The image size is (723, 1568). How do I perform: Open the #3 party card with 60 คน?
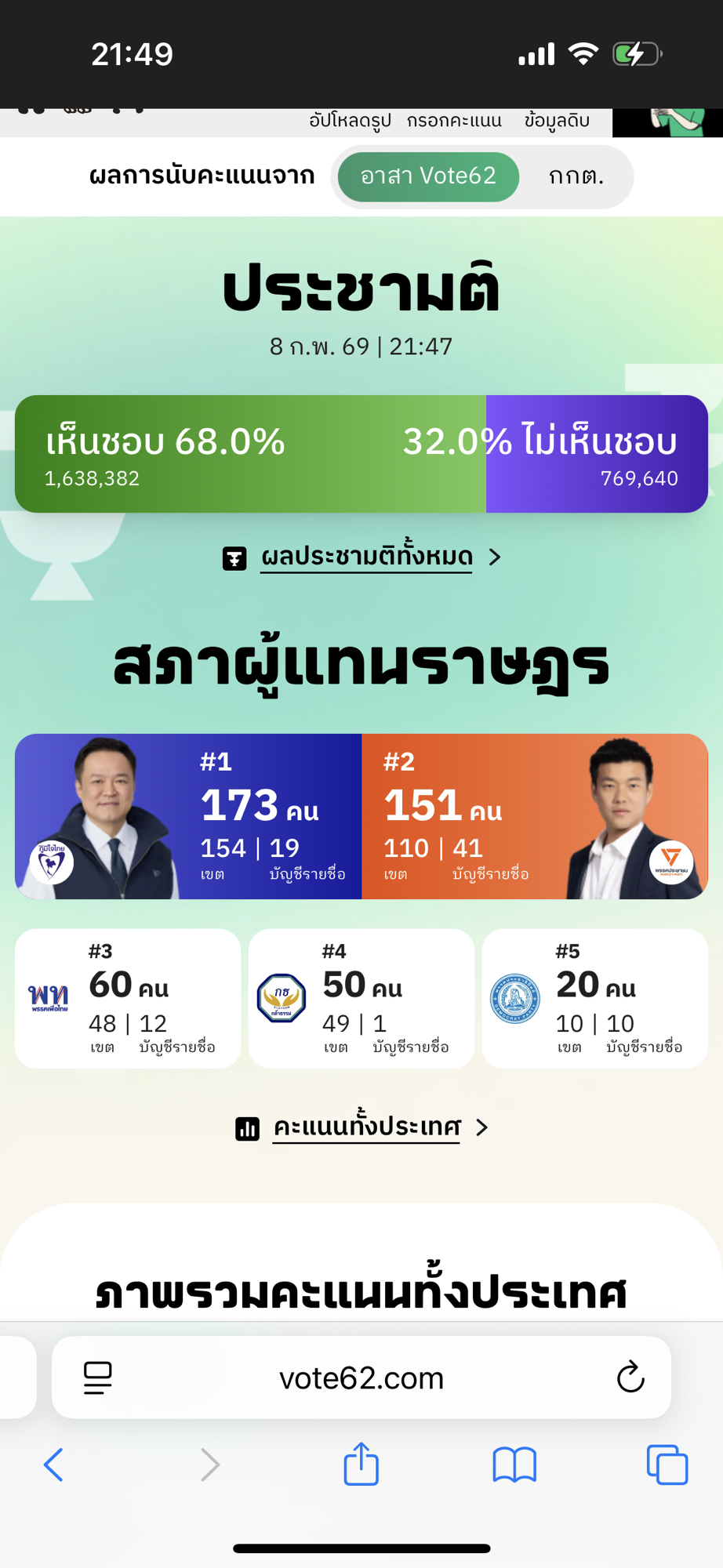(128, 998)
